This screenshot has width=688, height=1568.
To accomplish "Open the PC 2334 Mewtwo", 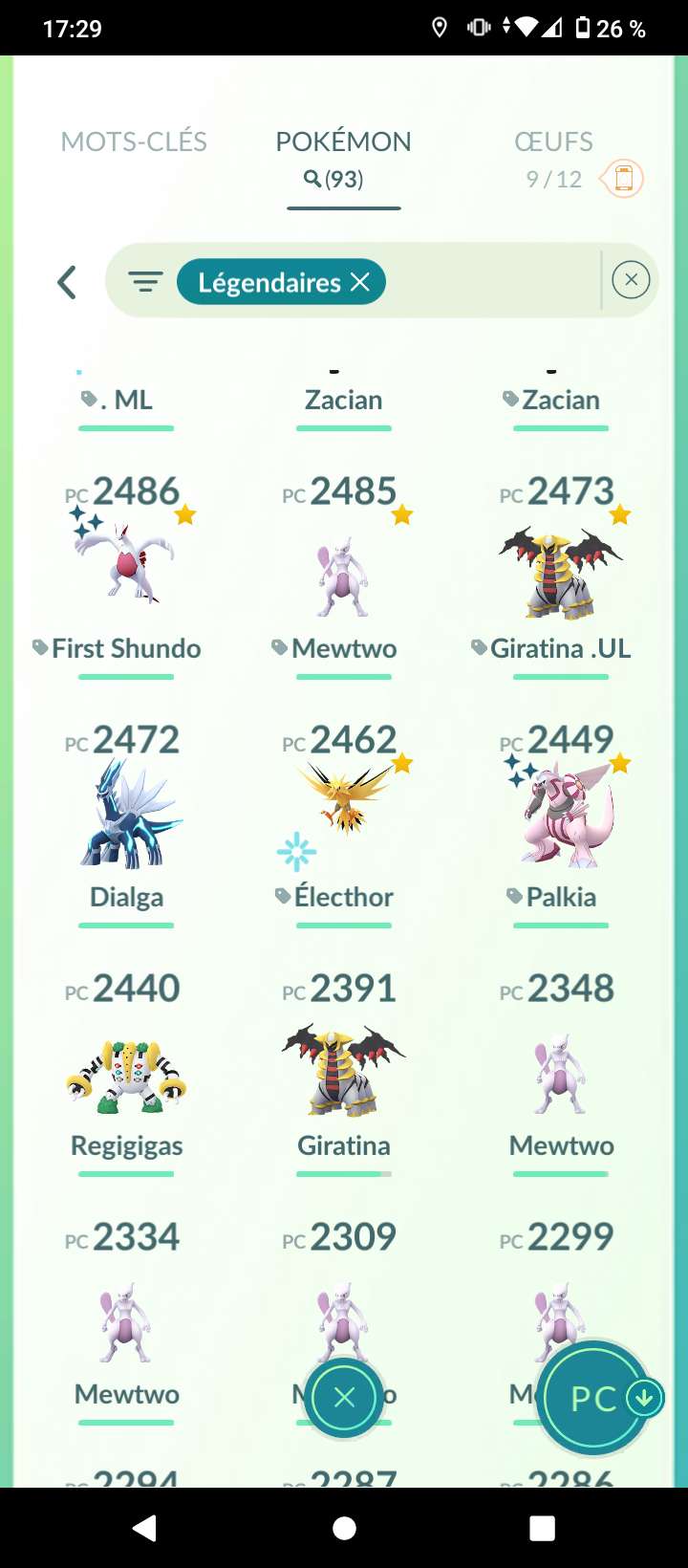I will pyautogui.click(x=126, y=1319).
